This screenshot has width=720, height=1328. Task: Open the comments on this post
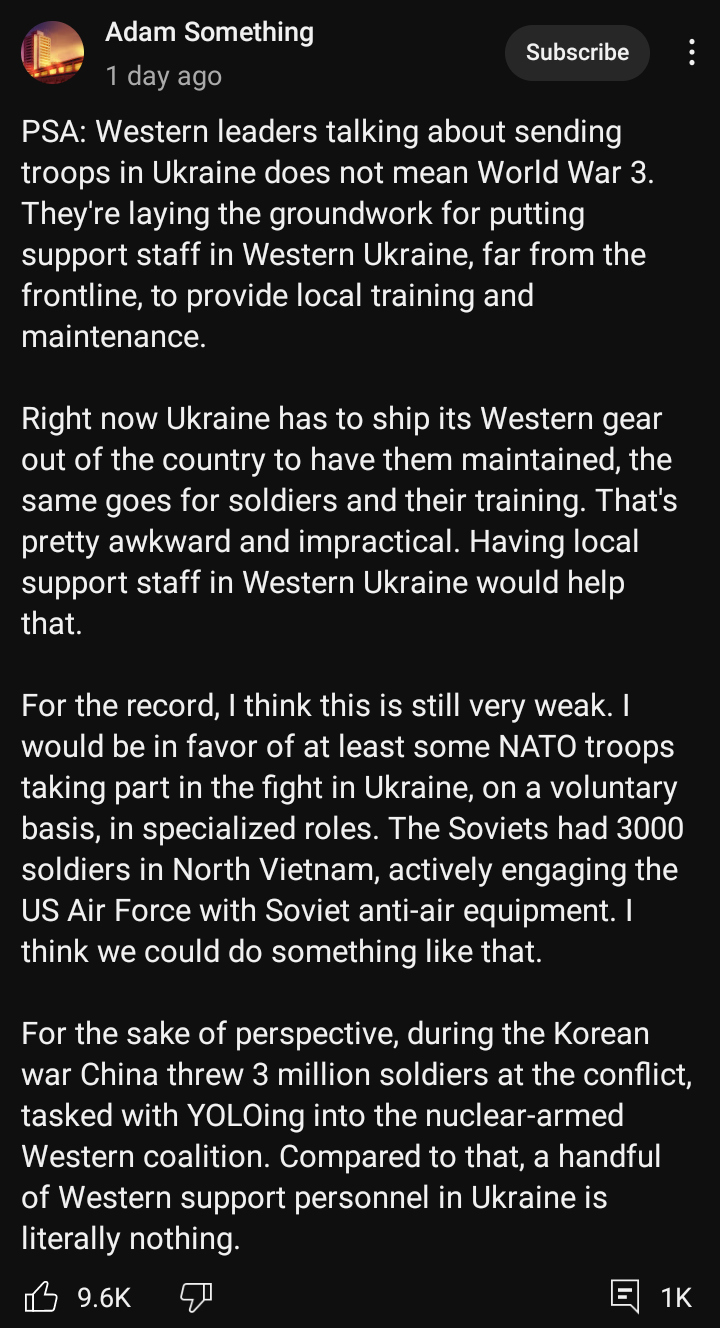pyautogui.click(x=626, y=1297)
